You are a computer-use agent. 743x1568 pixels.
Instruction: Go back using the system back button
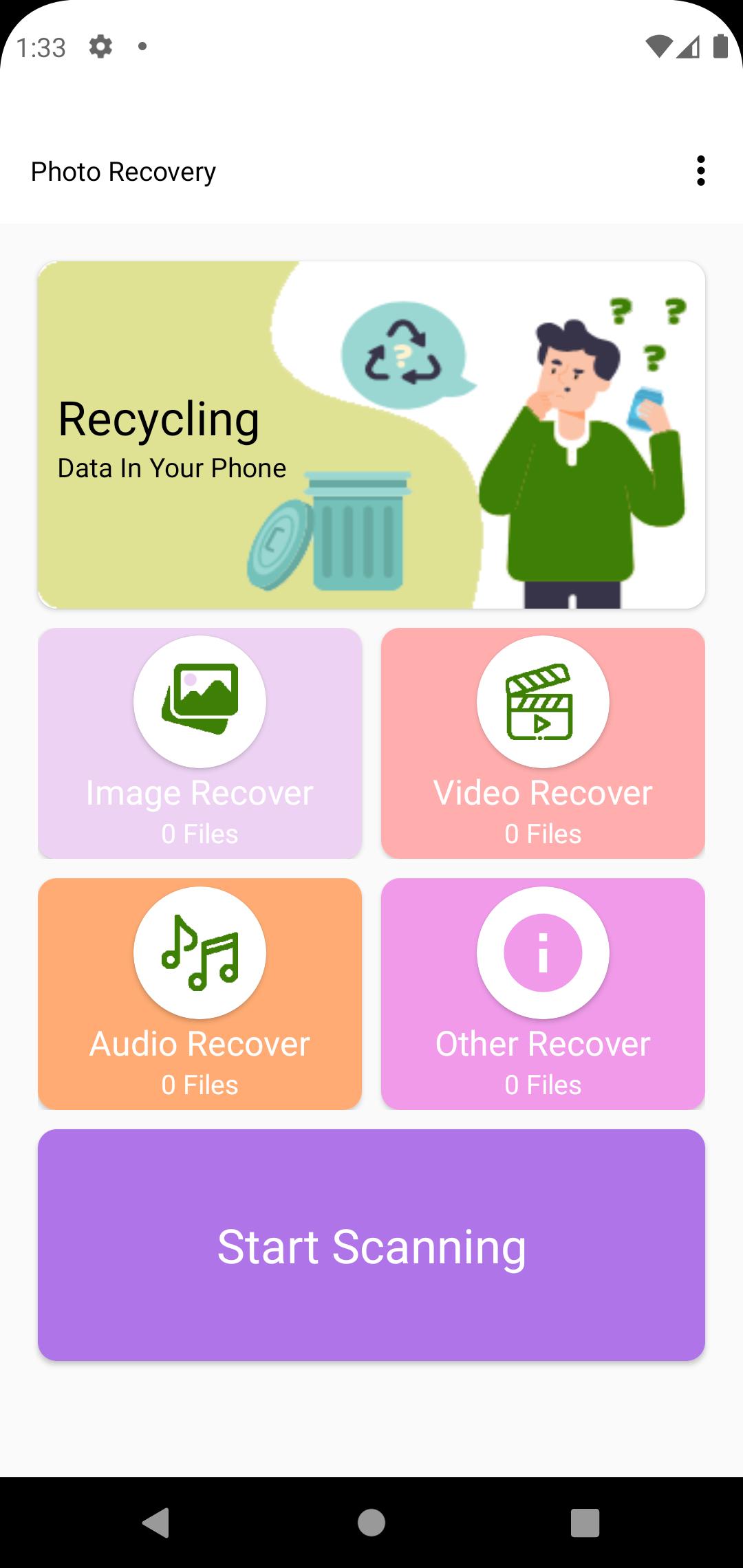click(157, 1522)
